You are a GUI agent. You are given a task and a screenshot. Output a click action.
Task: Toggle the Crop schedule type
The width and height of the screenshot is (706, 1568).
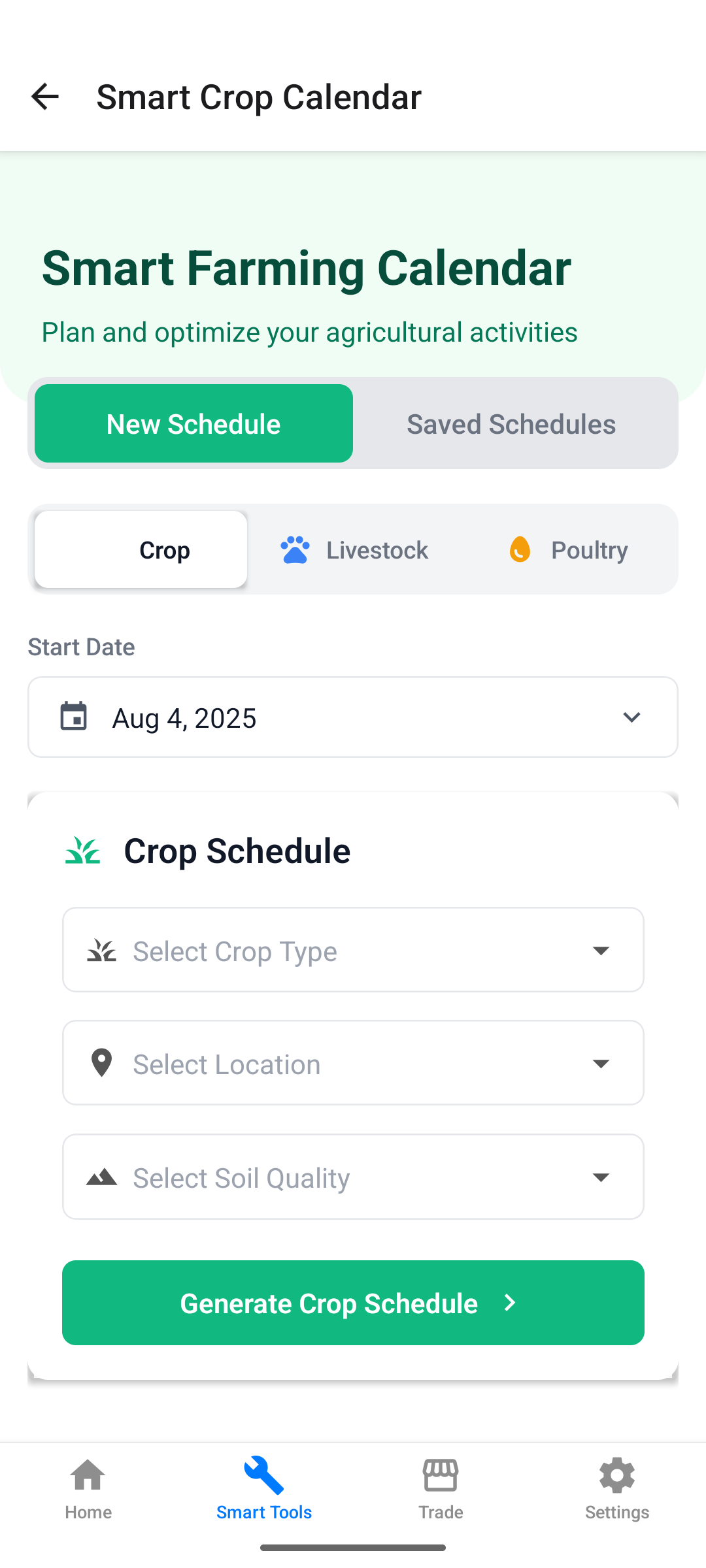pyautogui.click(x=164, y=549)
